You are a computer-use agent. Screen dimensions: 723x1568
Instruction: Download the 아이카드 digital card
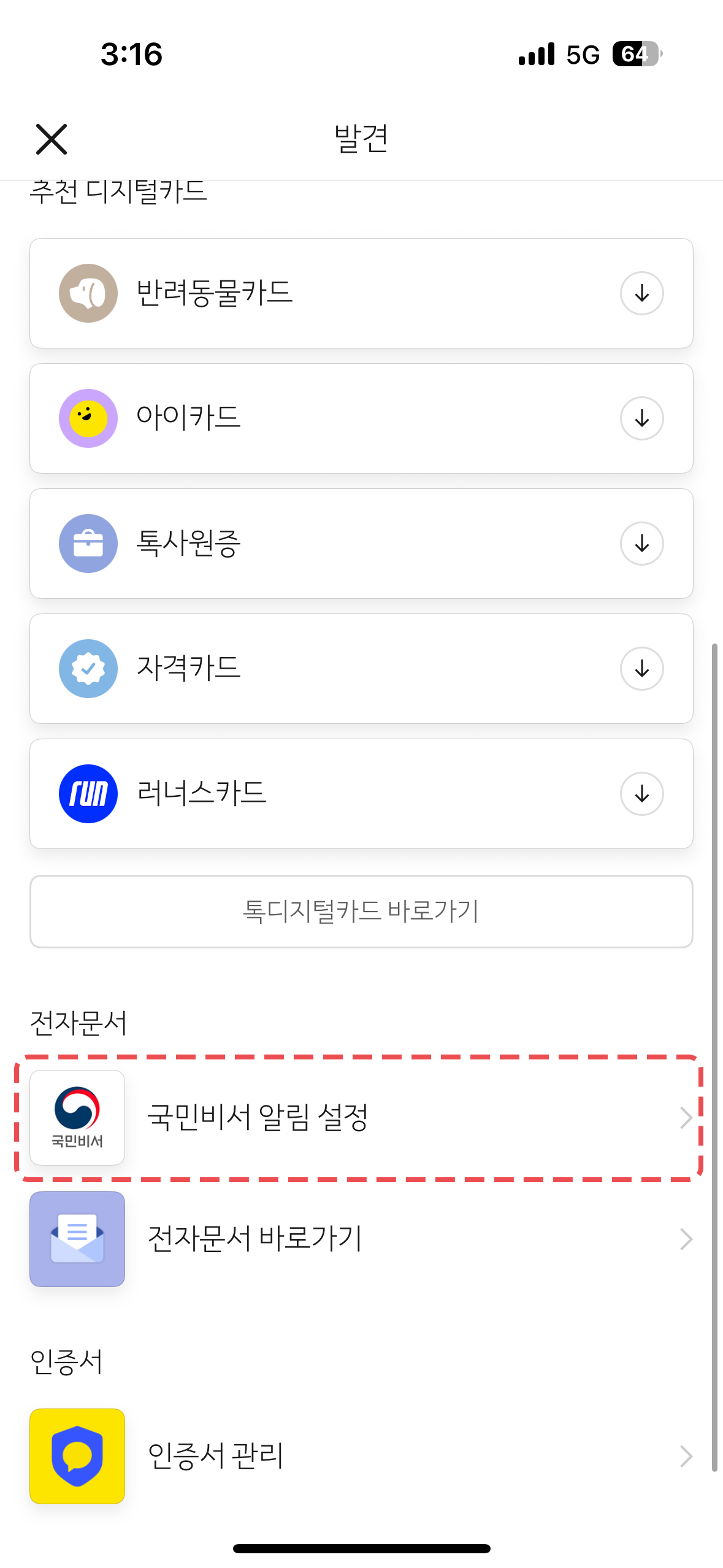point(641,418)
